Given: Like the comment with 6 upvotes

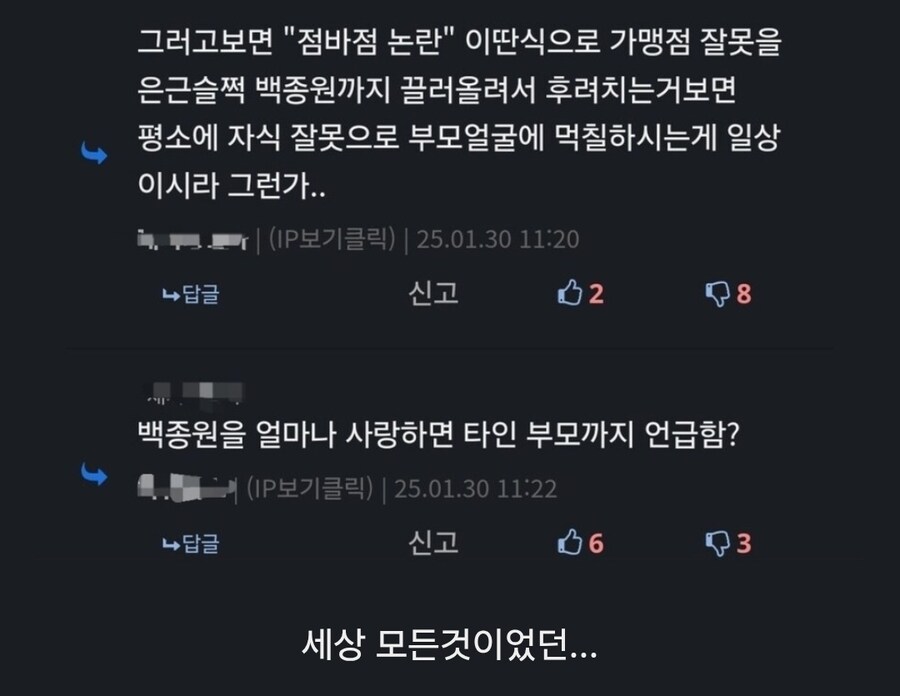Looking at the screenshot, I should click(571, 543).
